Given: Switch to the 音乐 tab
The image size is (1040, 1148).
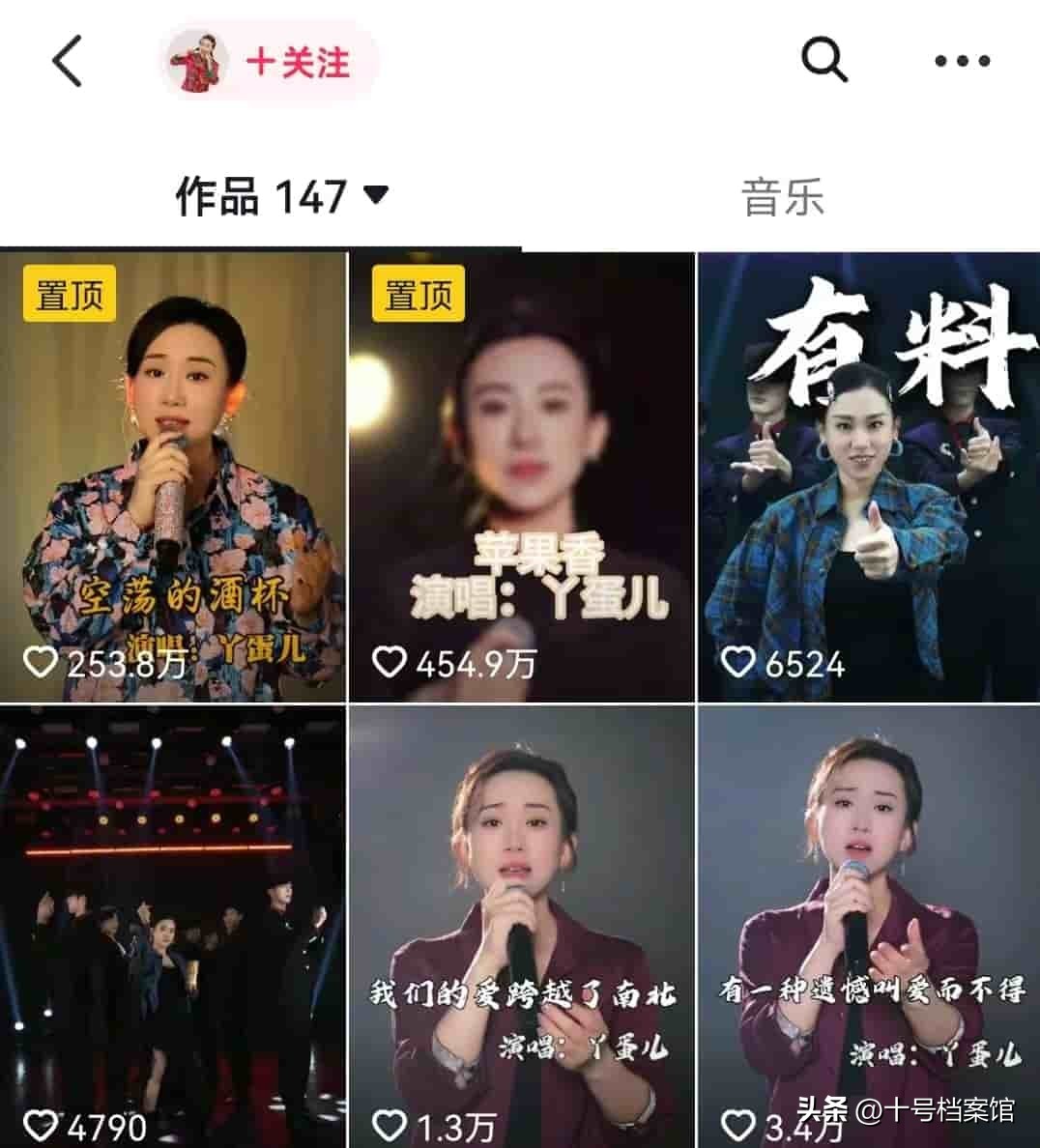Looking at the screenshot, I should pos(782,197).
